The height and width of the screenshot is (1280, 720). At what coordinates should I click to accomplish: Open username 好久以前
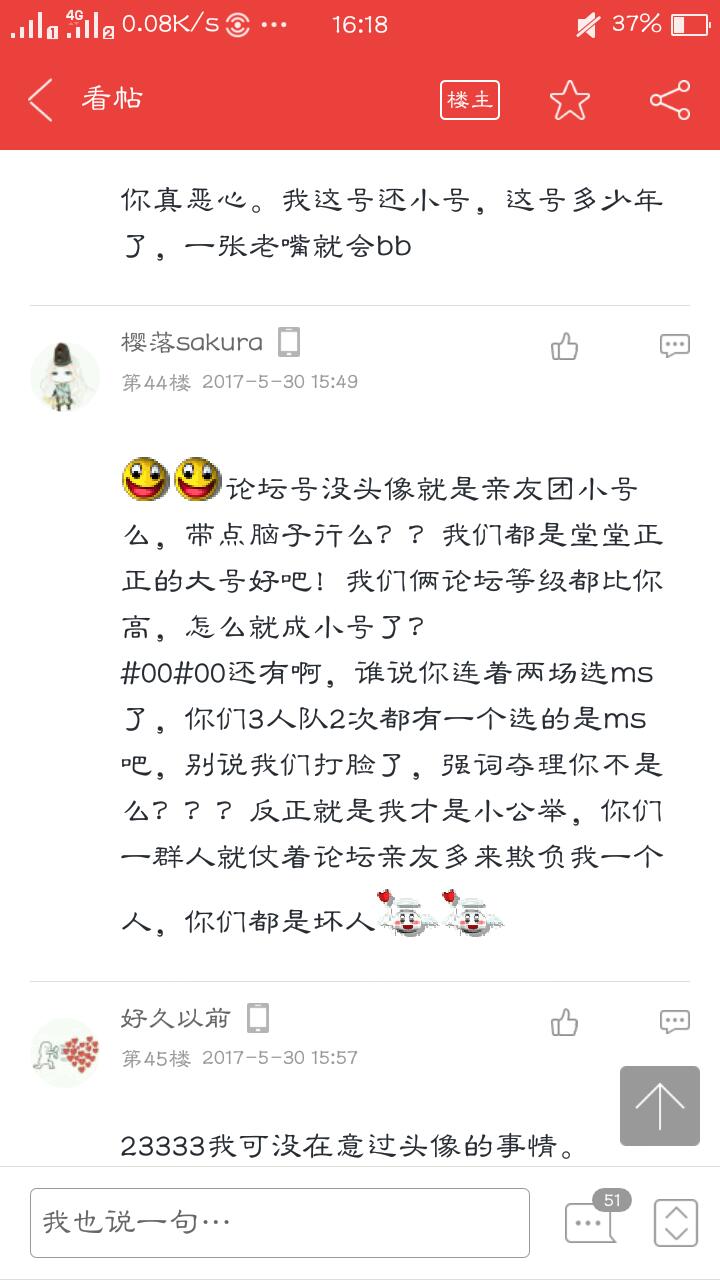pos(175,1019)
